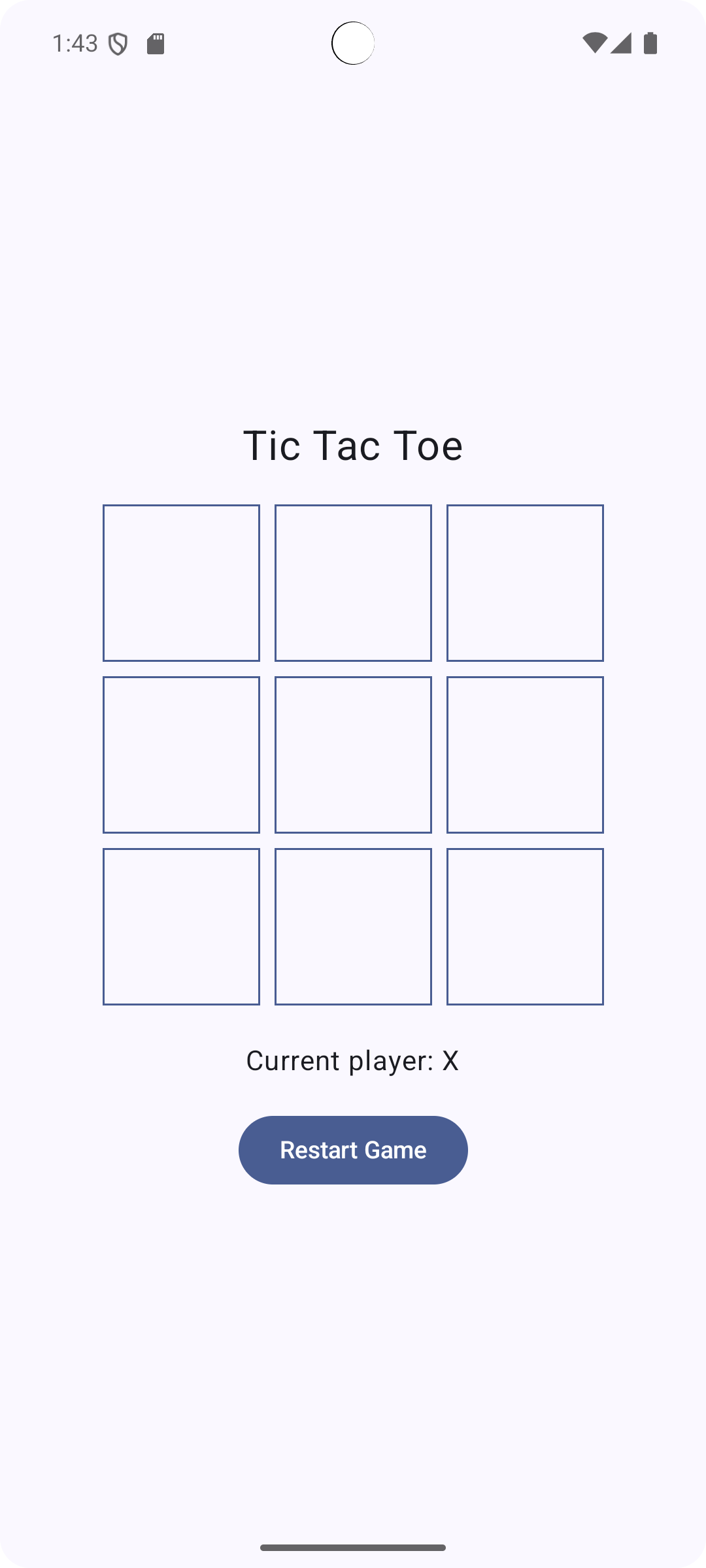Select the middle-right cell
Viewport: 706px width, 1568px height.
[525, 755]
